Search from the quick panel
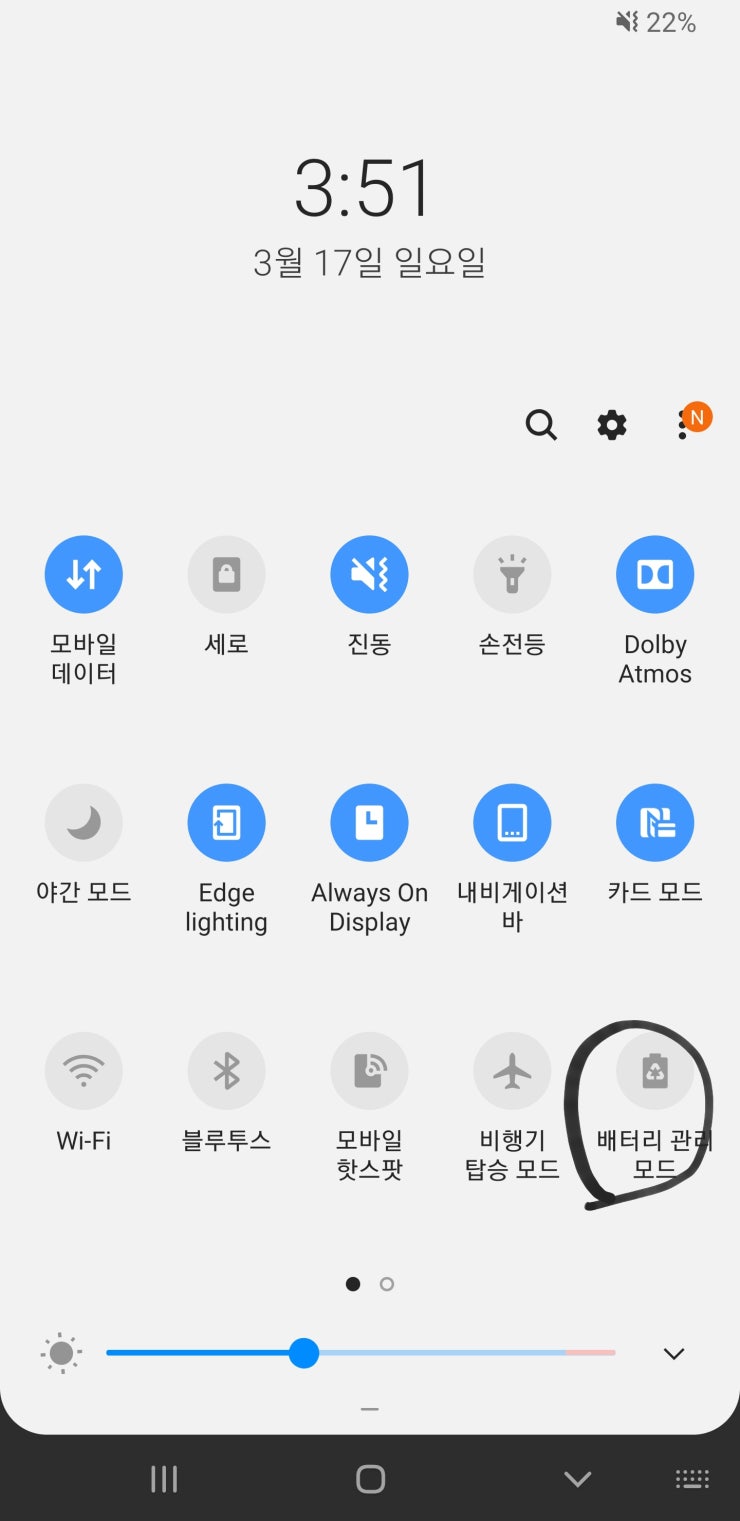The image size is (740, 1521). [x=541, y=425]
